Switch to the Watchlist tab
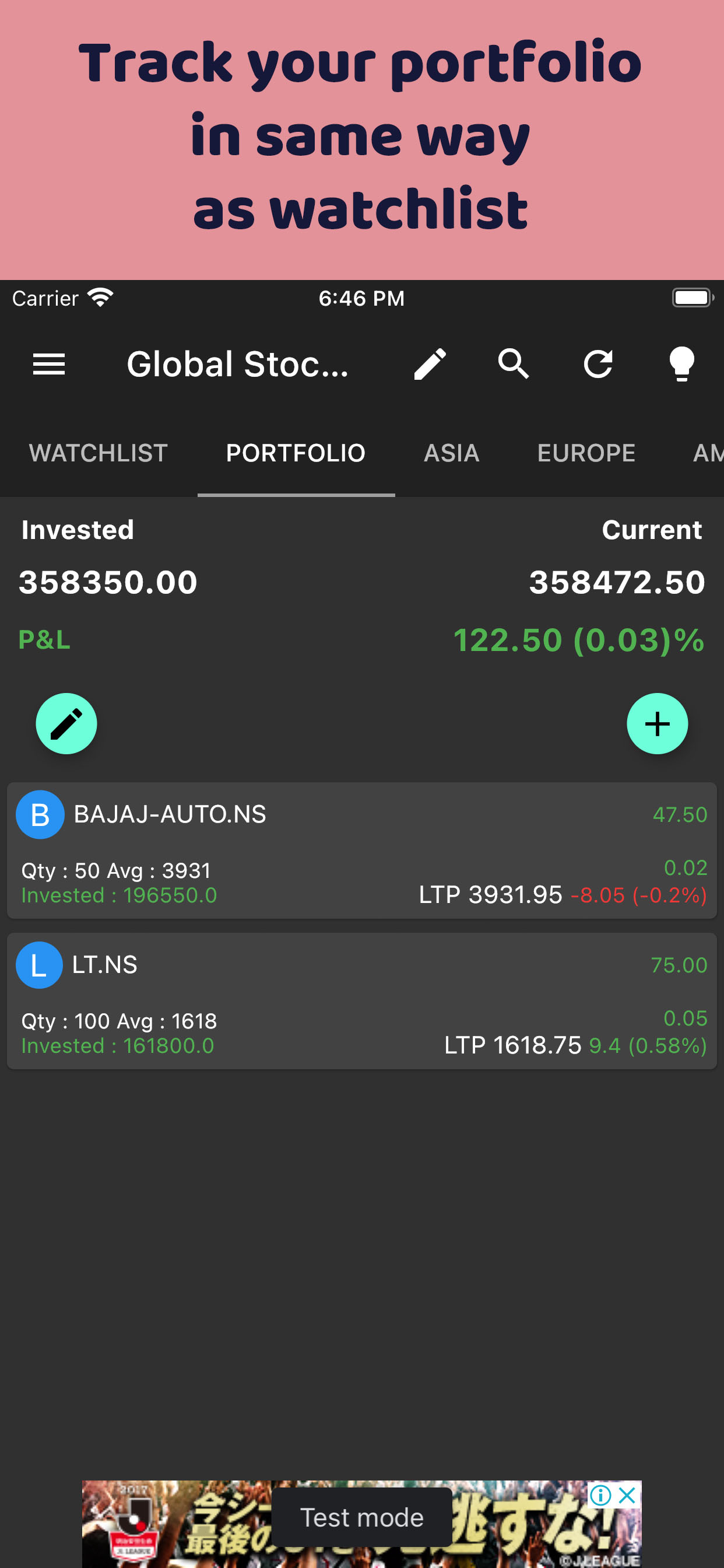Viewport: 724px width, 1568px height. (x=99, y=453)
